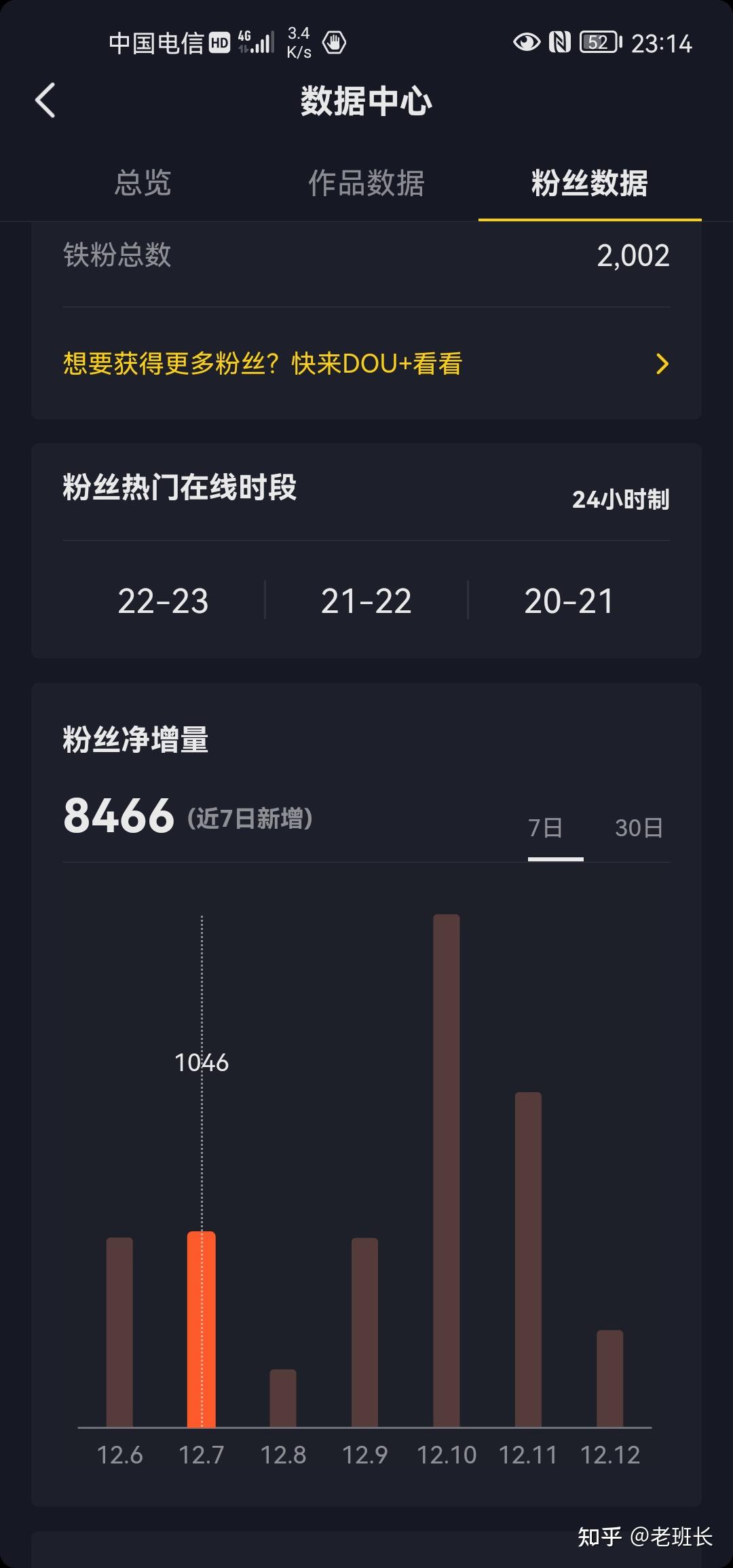Viewport: 733px width, 1568px height.
Task: Tap the 12.12 bar in the chart
Action: [609, 1378]
